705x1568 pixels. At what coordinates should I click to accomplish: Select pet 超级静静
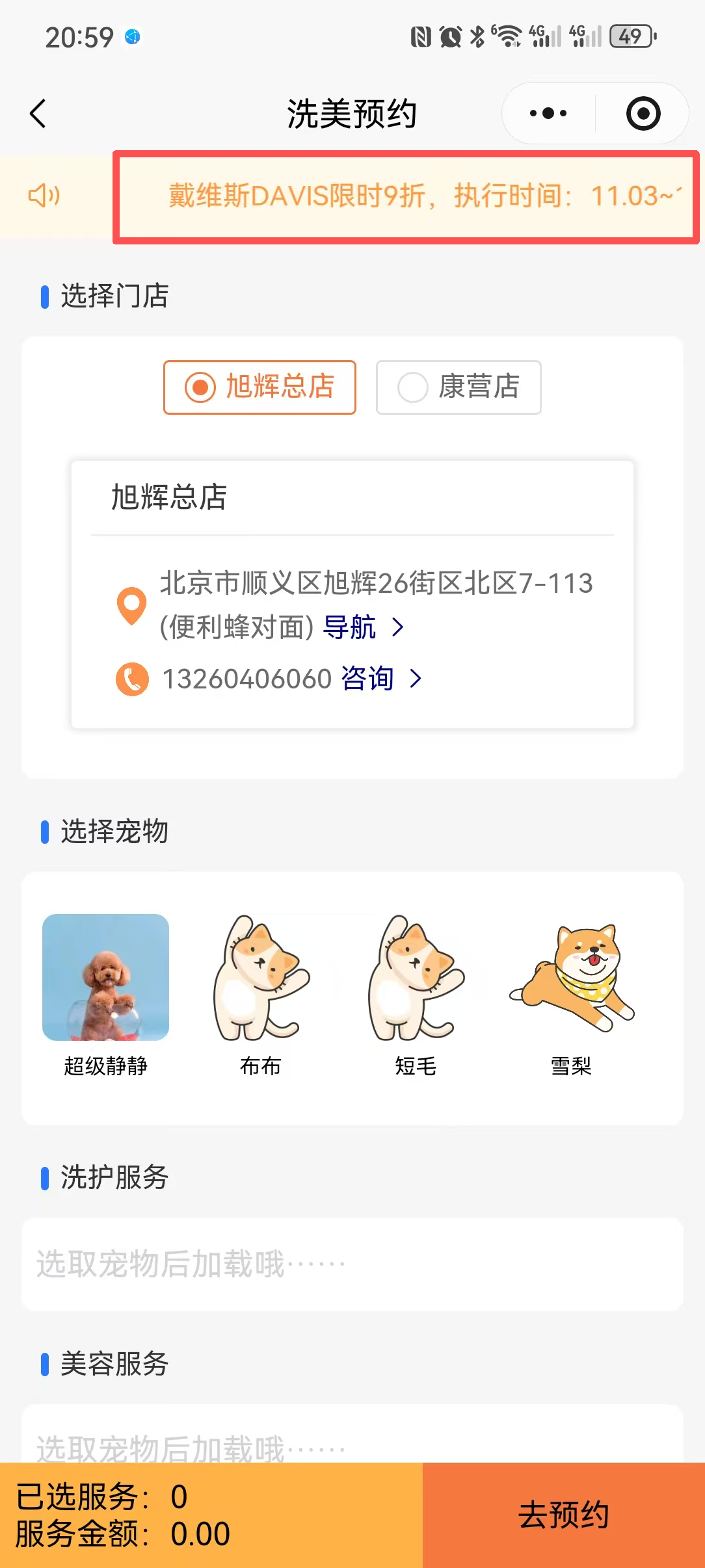pyautogui.click(x=105, y=993)
